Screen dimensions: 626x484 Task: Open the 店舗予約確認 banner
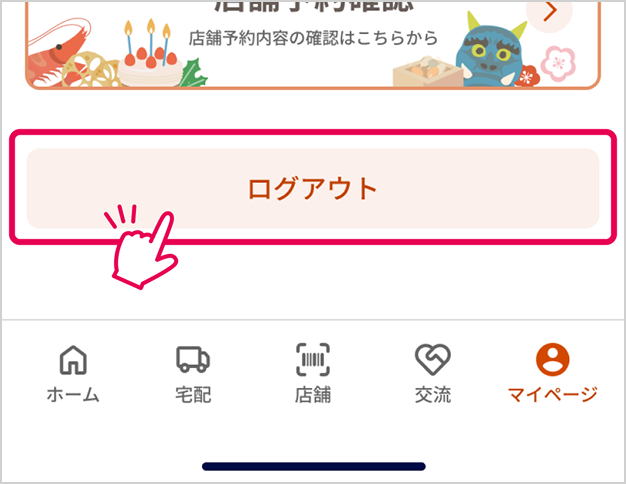click(x=312, y=40)
